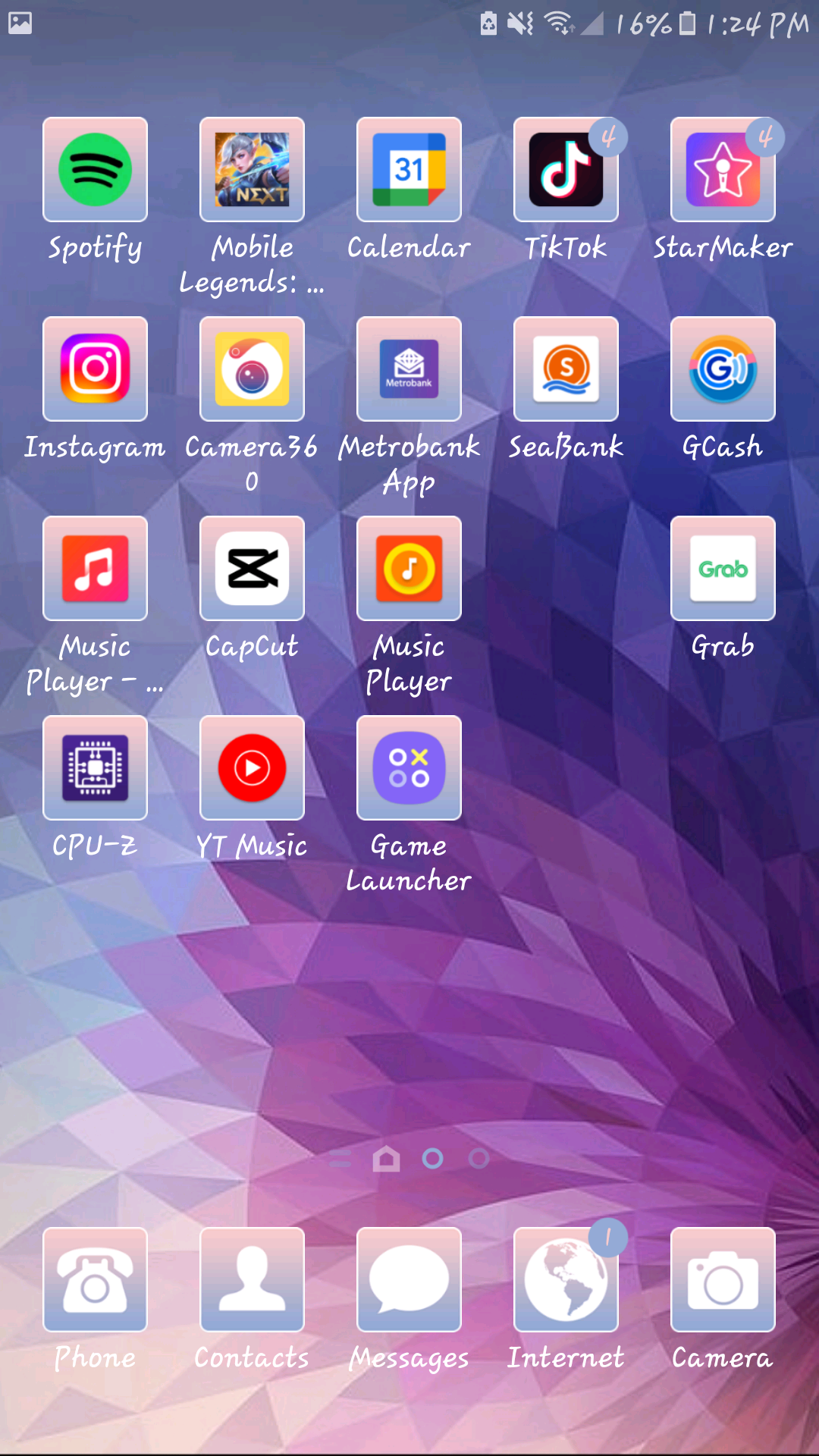View your Contacts
This screenshot has width=819, height=1456.
click(x=252, y=1279)
